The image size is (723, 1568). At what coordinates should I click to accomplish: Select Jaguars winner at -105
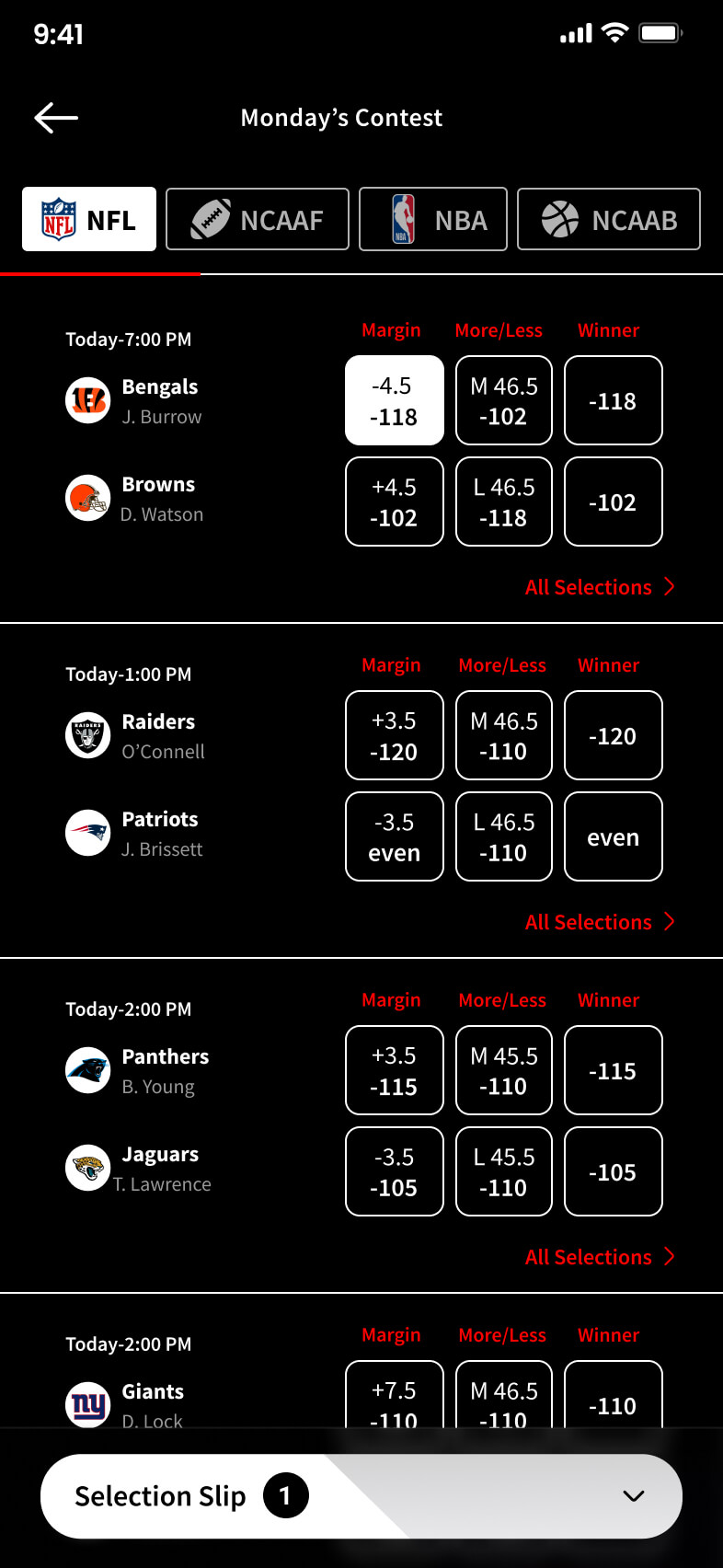pos(614,1171)
